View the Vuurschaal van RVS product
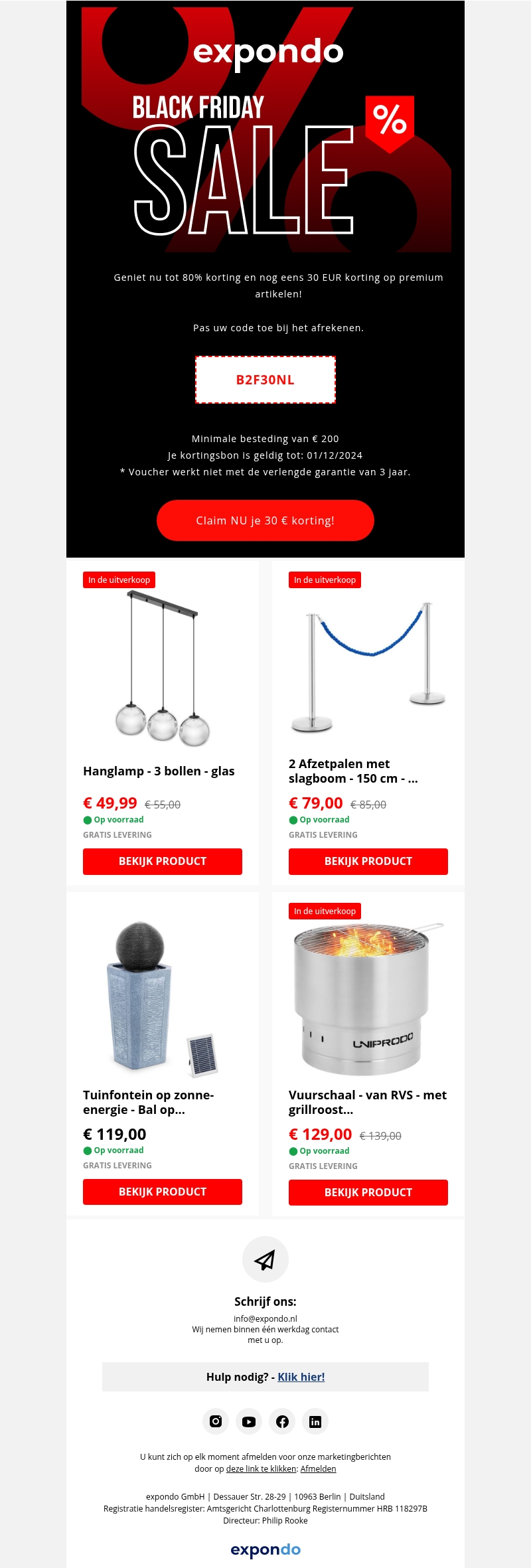 point(368,1192)
